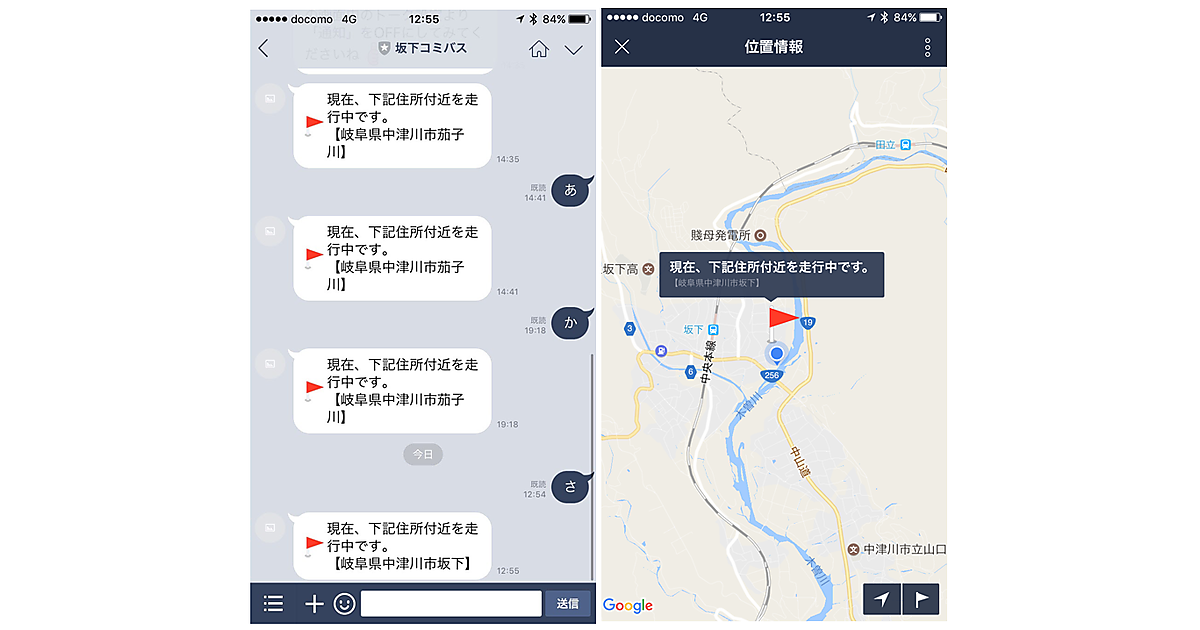Tap the 送信 send button
The width and height of the screenshot is (1200, 630).
[567, 603]
